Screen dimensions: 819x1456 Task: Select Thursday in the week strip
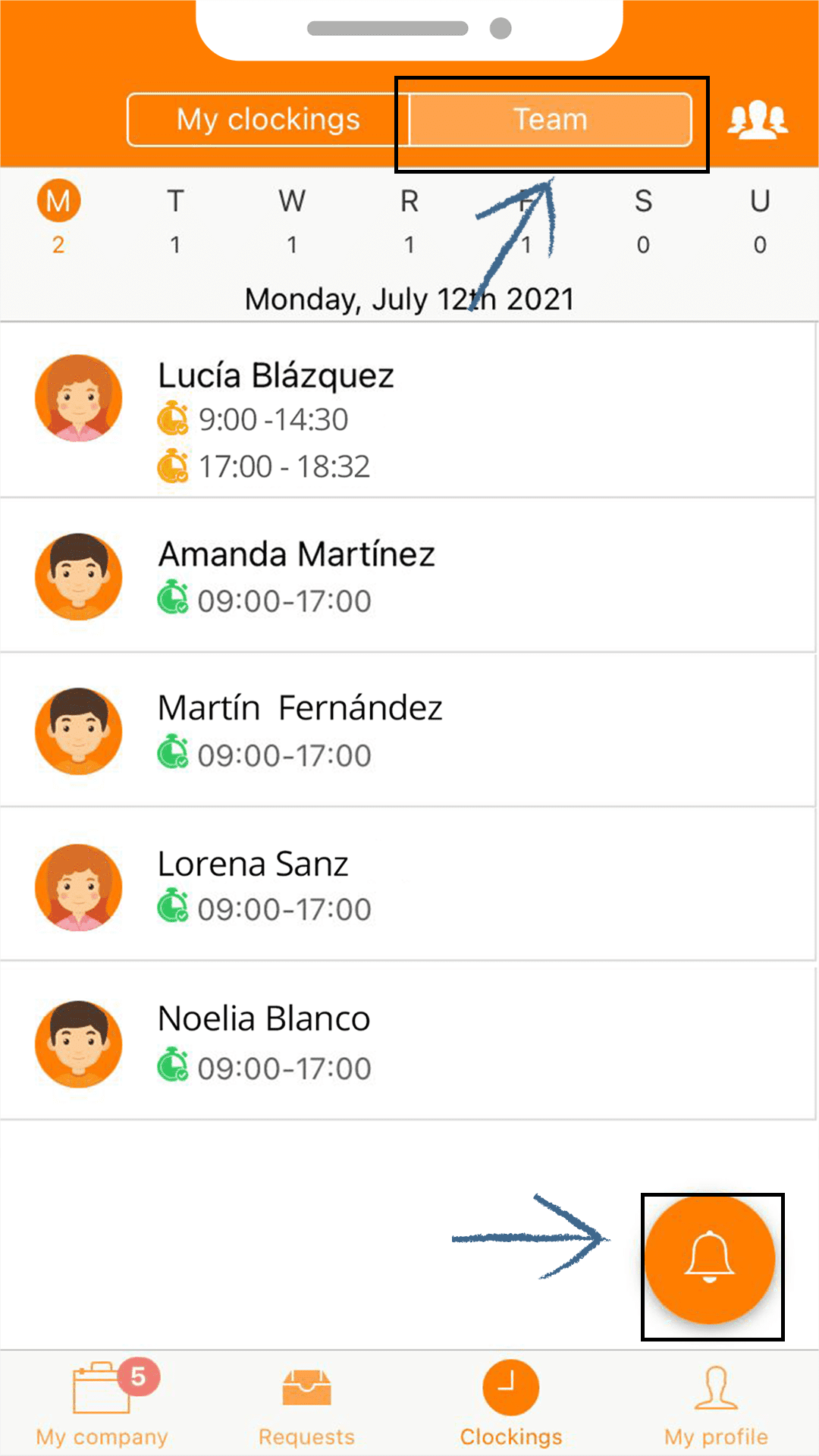tap(409, 220)
